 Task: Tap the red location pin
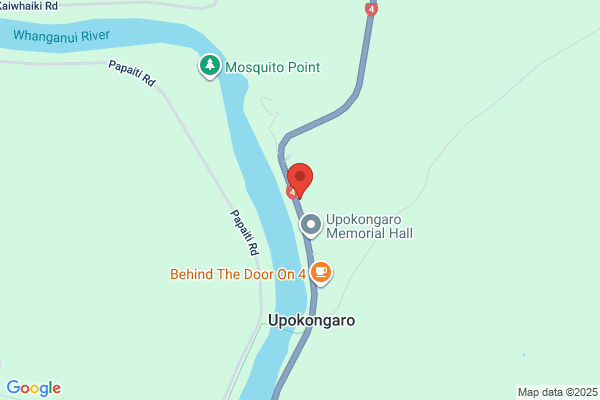[x=300, y=178]
